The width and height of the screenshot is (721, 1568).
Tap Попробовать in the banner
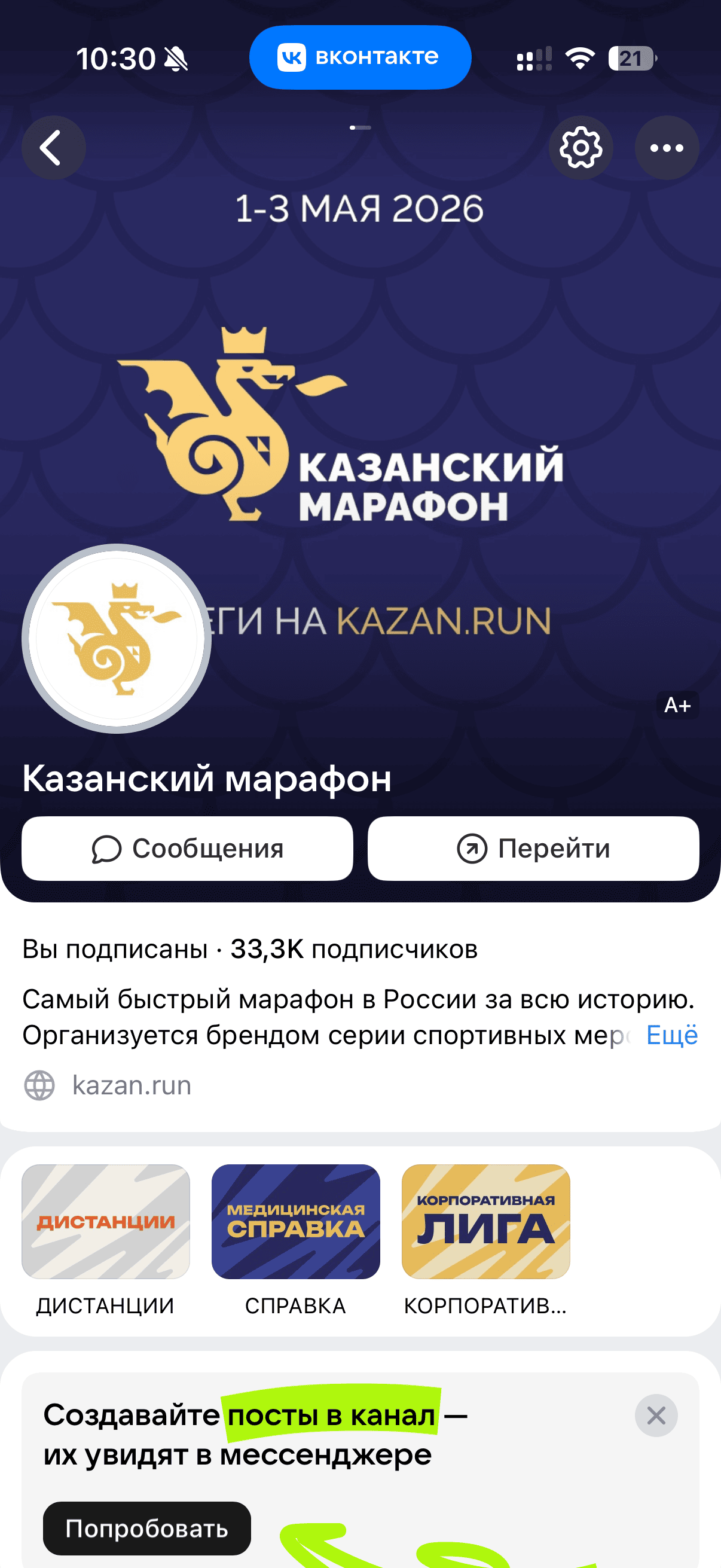click(146, 1528)
